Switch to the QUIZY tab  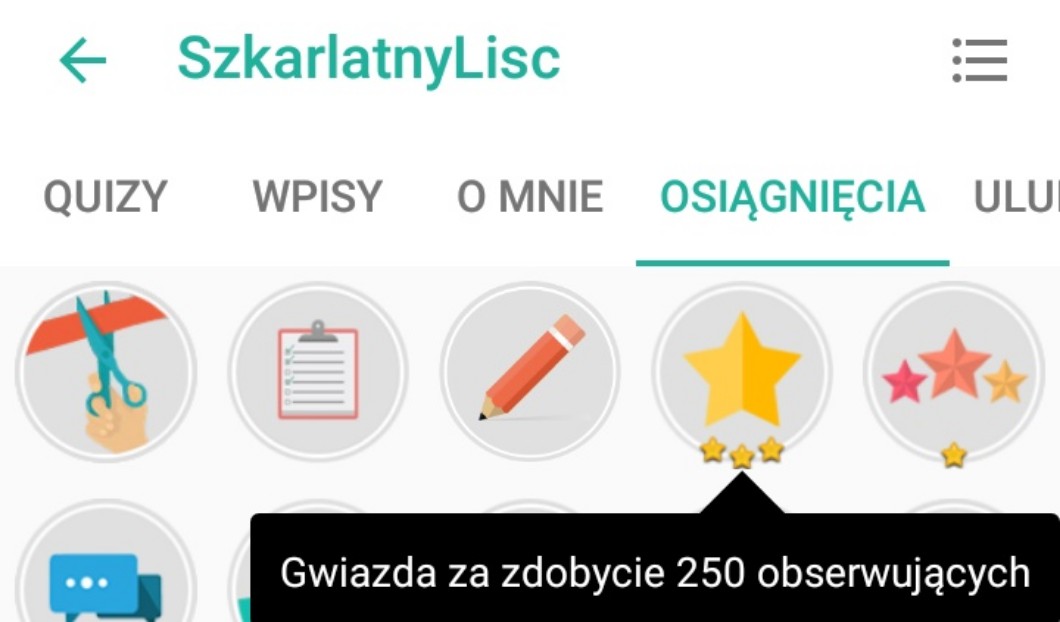[x=105, y=197]
